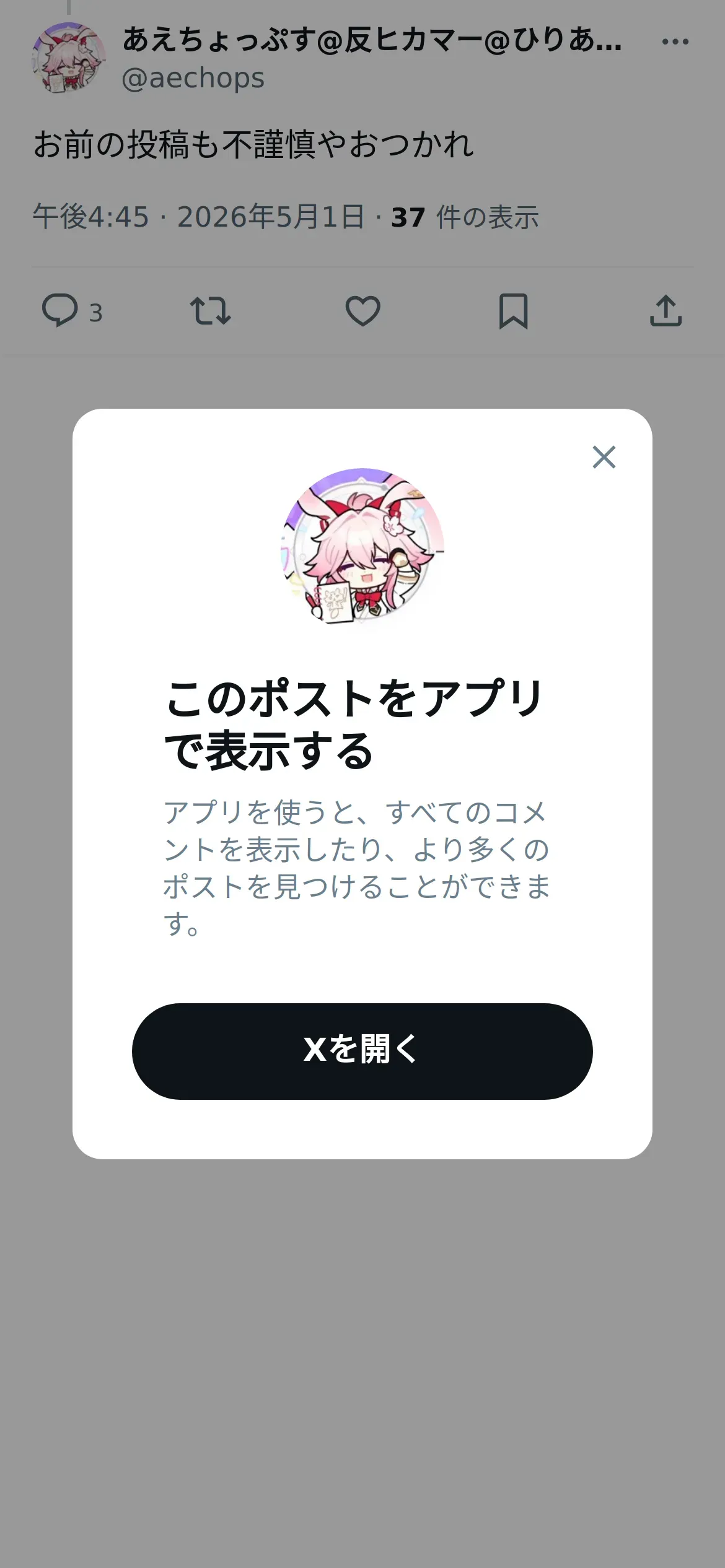Open @aechops profile avatar beside the post
The height and width of the screenshot is (1568, 725).
(x=68, y=58)
